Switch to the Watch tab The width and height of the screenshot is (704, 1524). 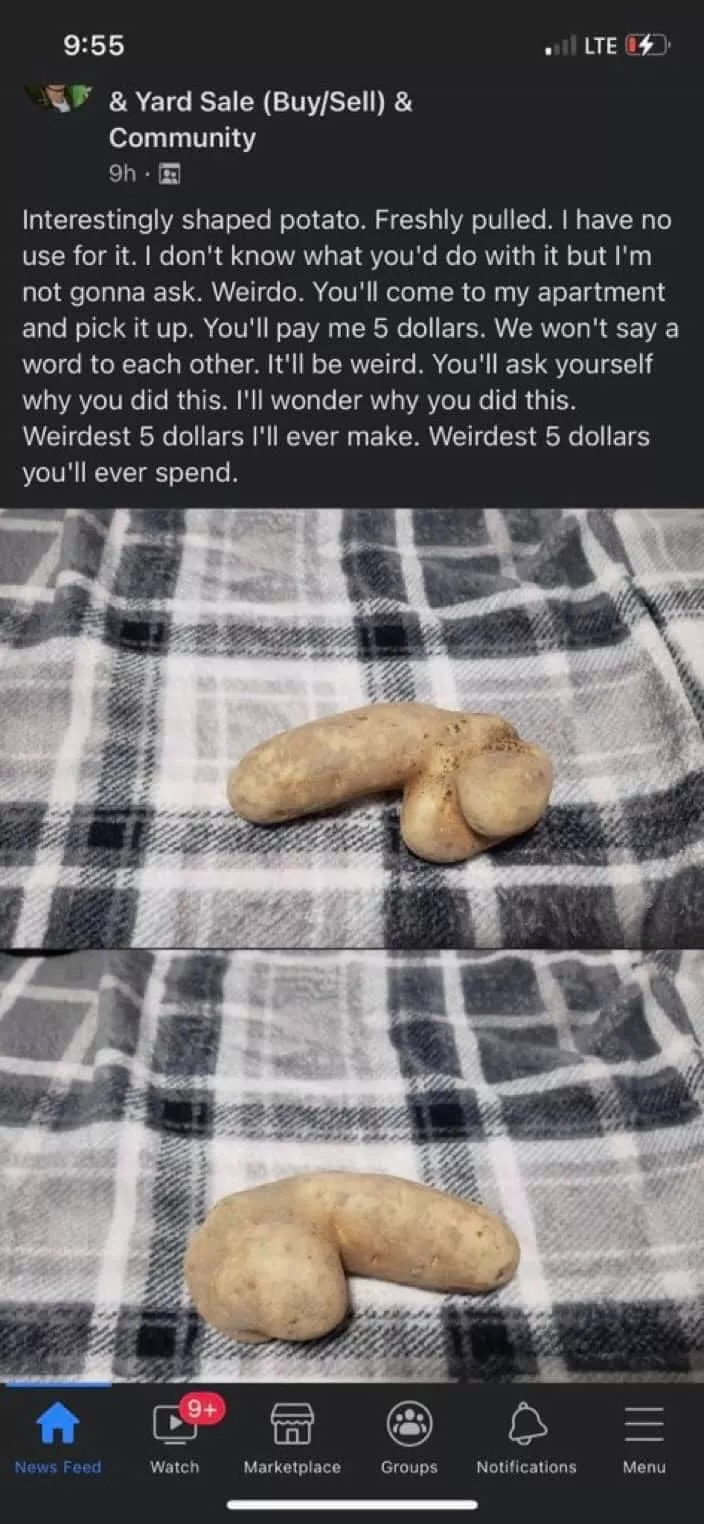point(175,1437)
